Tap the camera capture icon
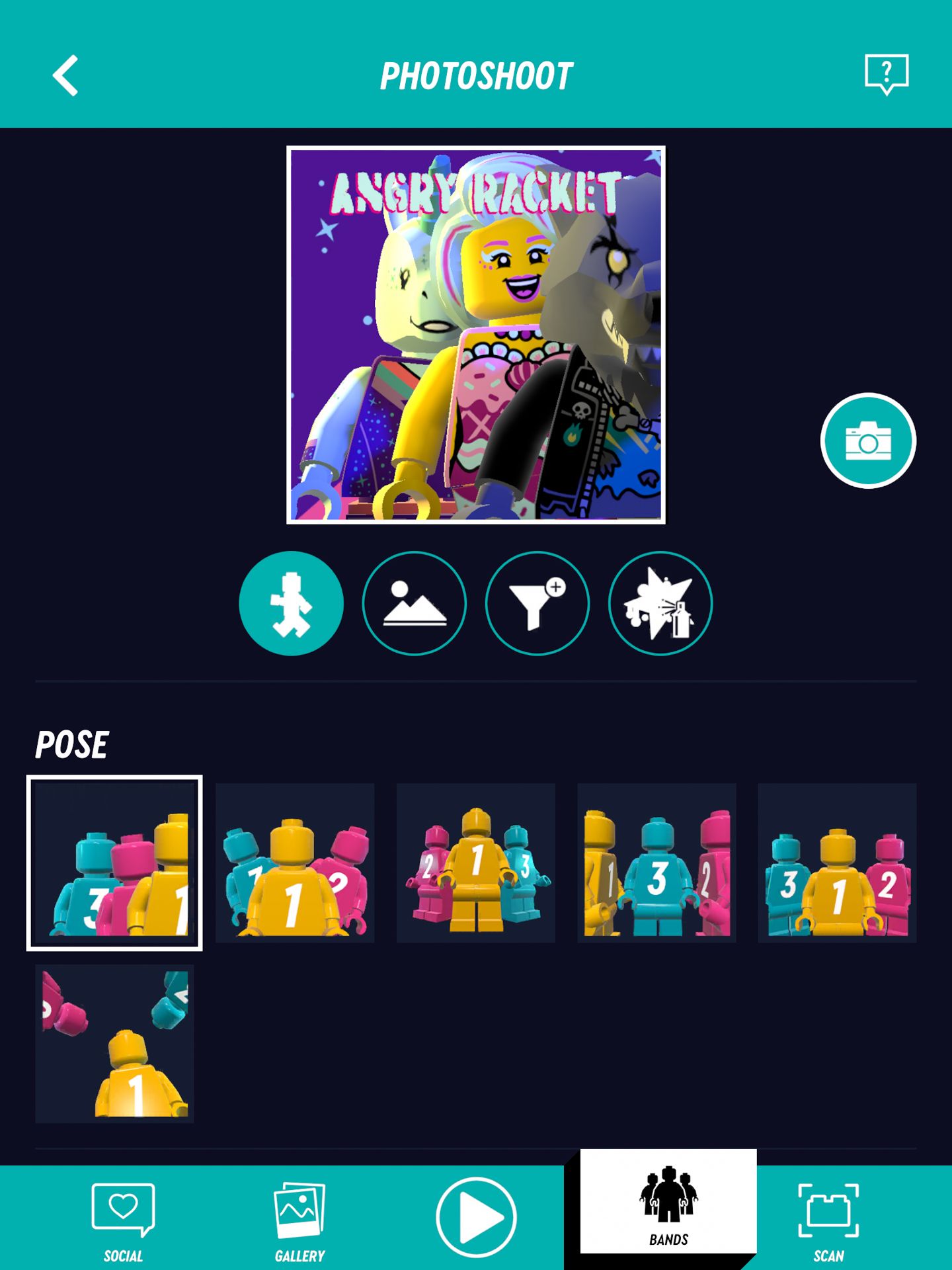Screen dimensions: 952x1270 click(x=868, y=442)
